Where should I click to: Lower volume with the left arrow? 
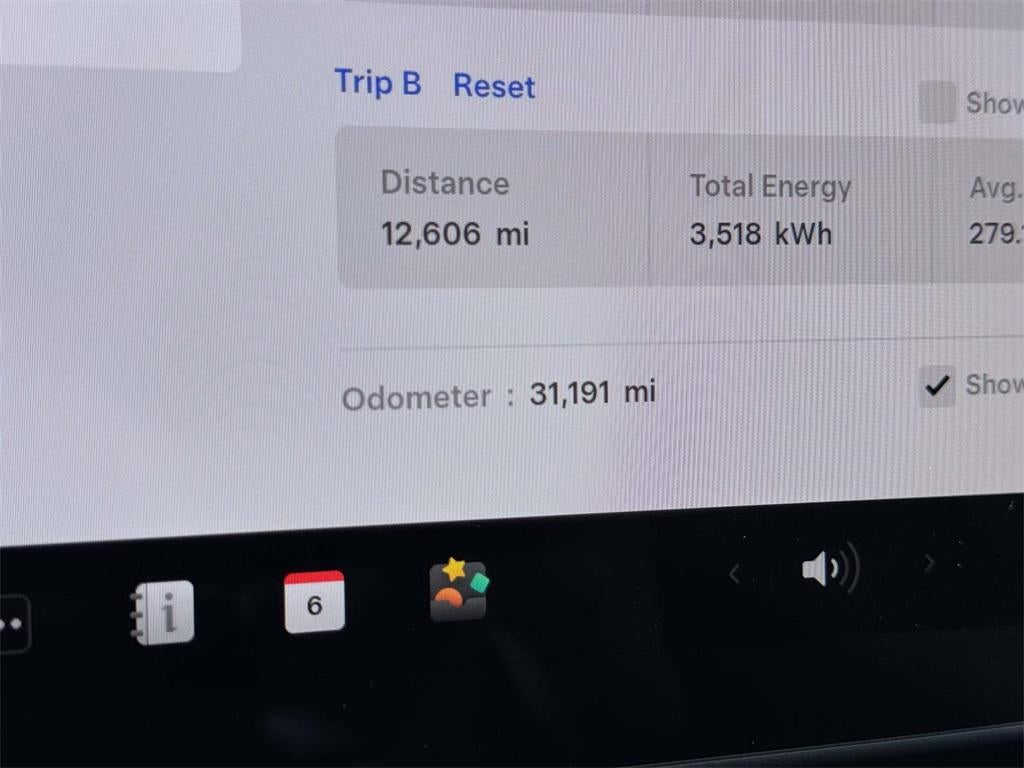coord(735,573)
